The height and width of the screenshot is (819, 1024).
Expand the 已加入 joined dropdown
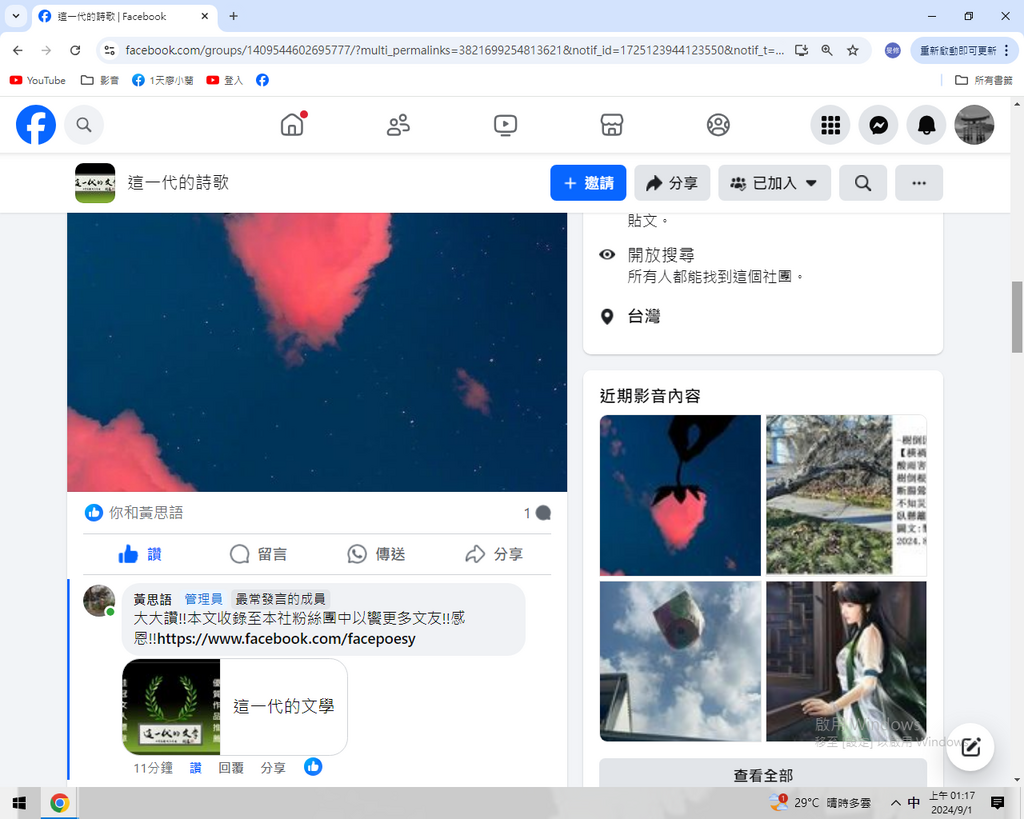click(774, 183)
